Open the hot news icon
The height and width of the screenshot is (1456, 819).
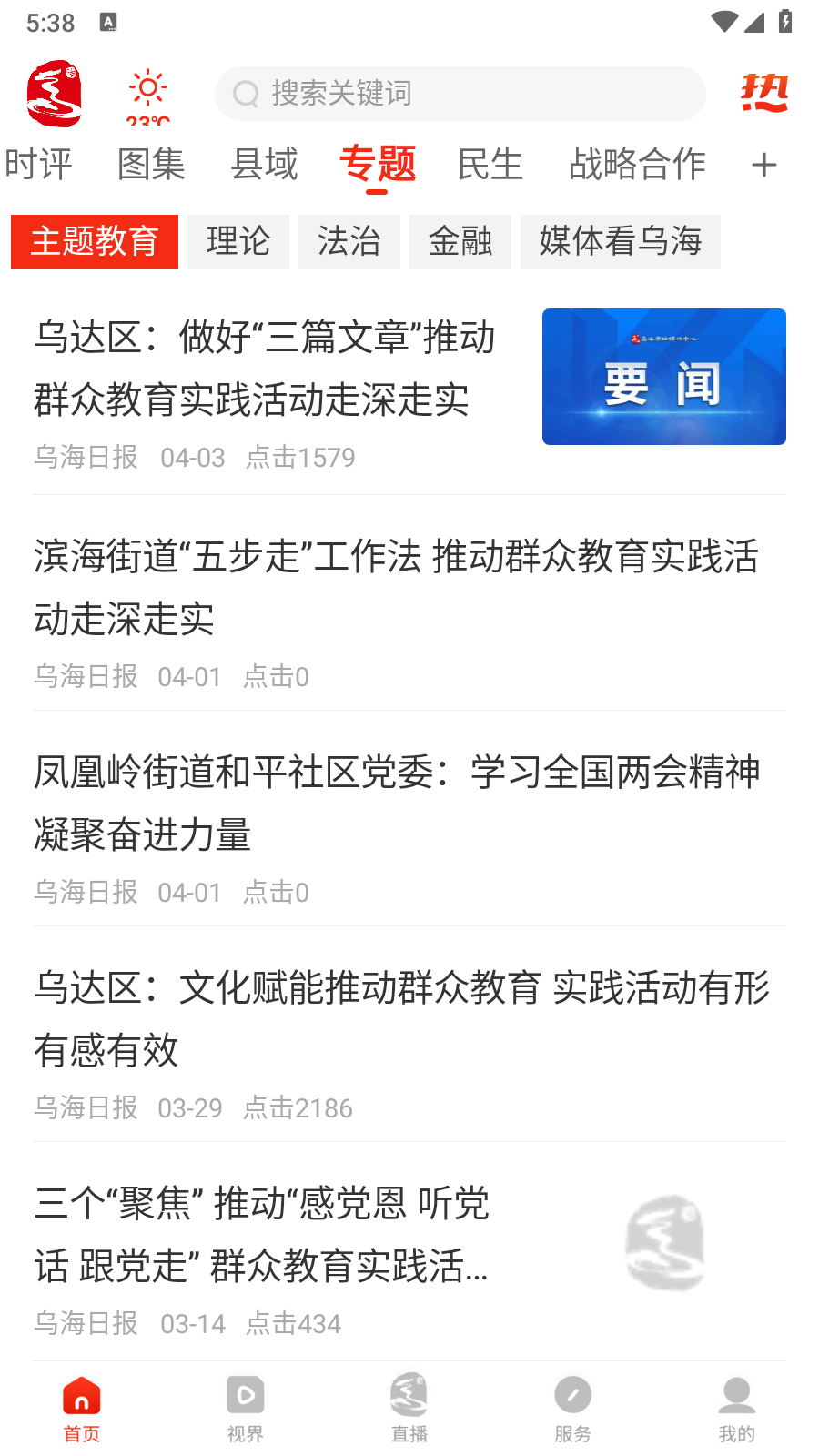tap(764, 93)
